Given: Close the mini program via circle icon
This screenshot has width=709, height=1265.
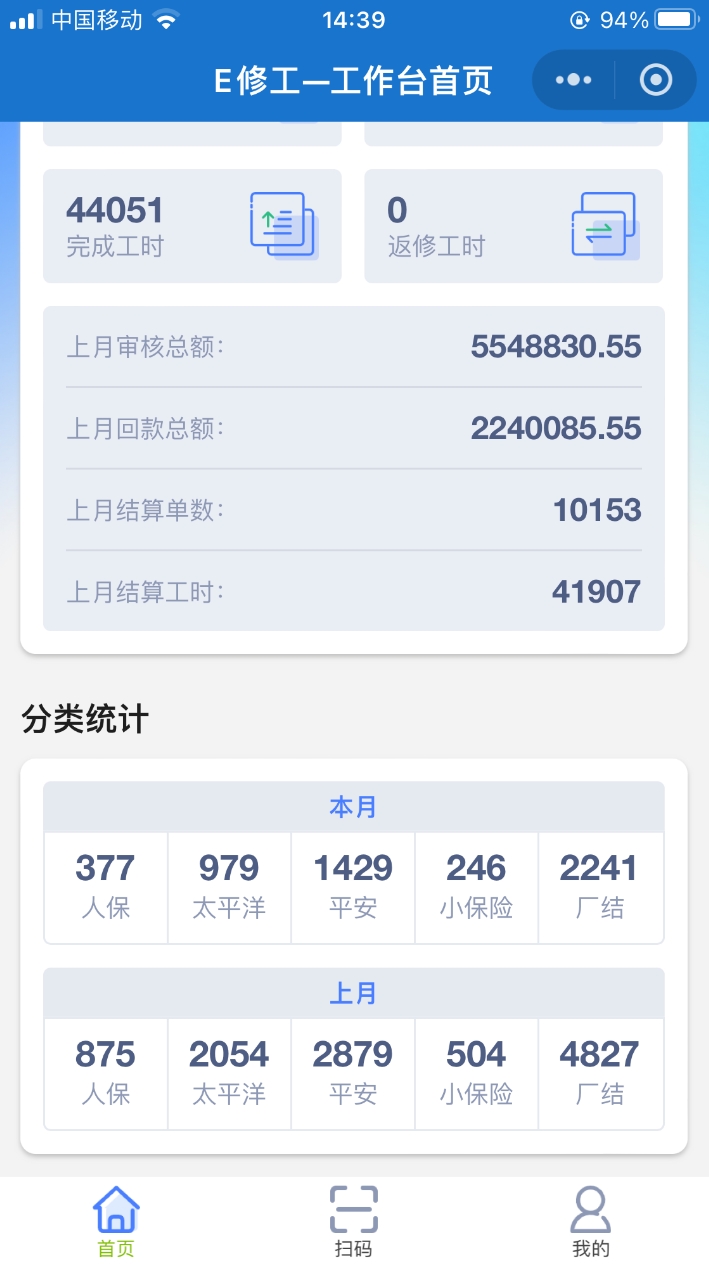Looking at the screenshot, I should coord(656,80).
